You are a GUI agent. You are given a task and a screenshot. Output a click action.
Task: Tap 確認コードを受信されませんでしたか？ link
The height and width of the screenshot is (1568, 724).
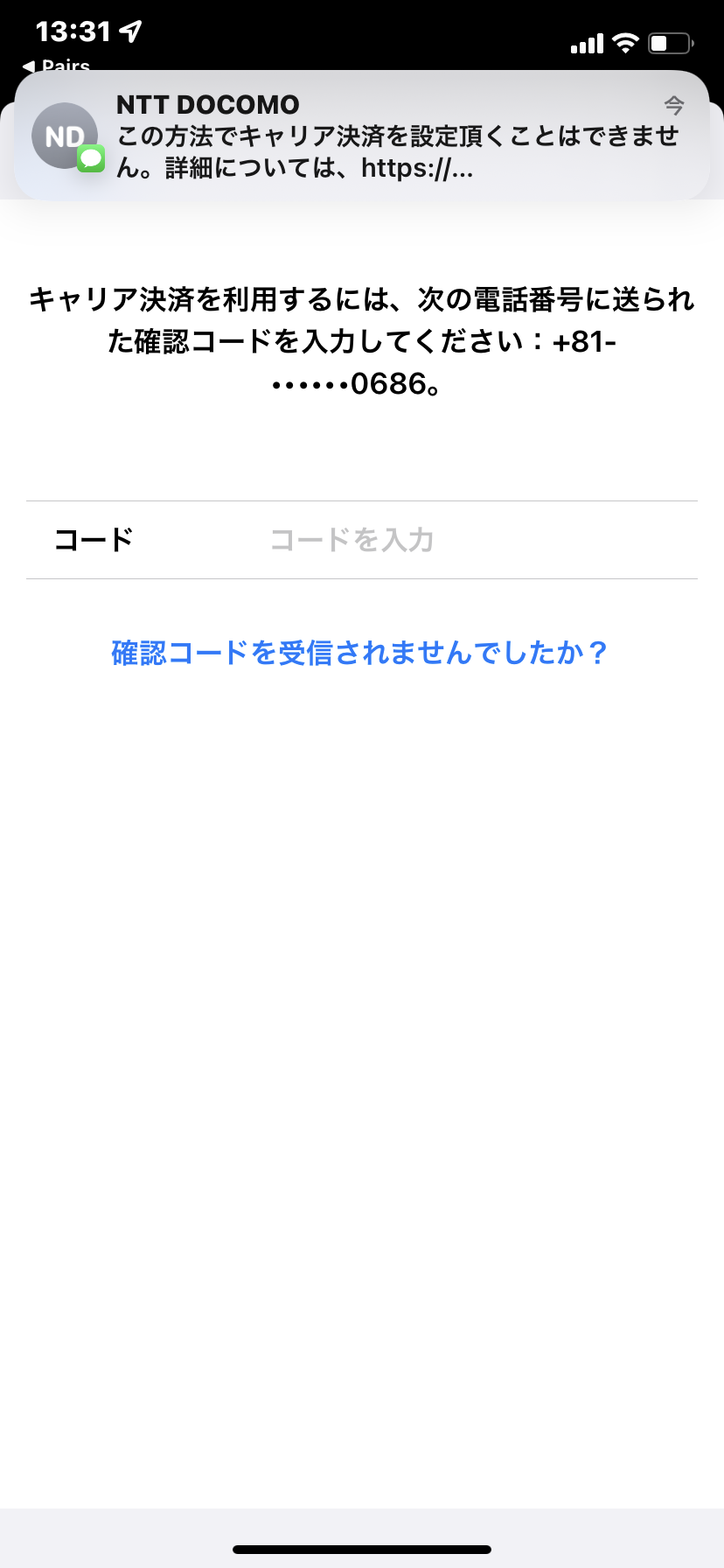tap(359, 653)
